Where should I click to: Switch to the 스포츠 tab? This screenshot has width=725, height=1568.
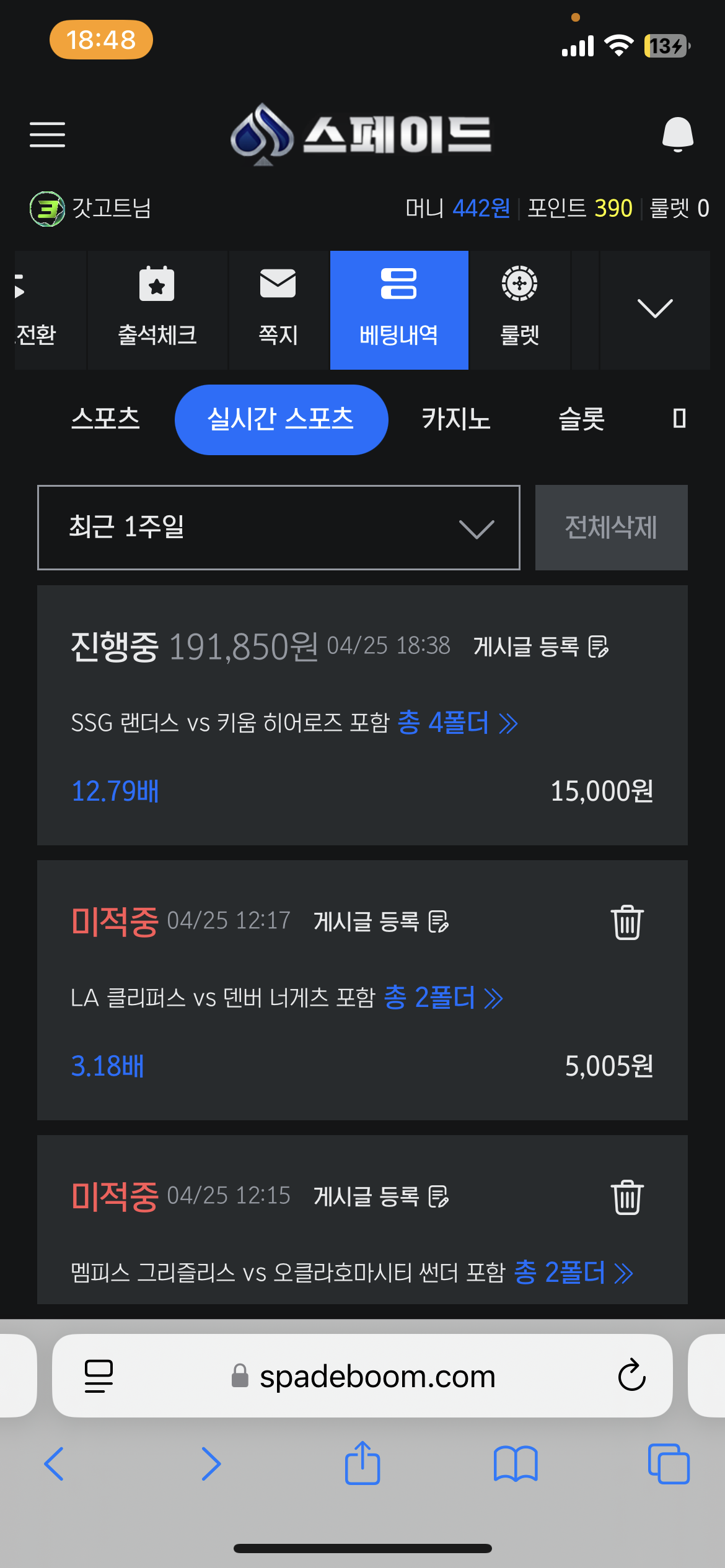pos(105,419)
